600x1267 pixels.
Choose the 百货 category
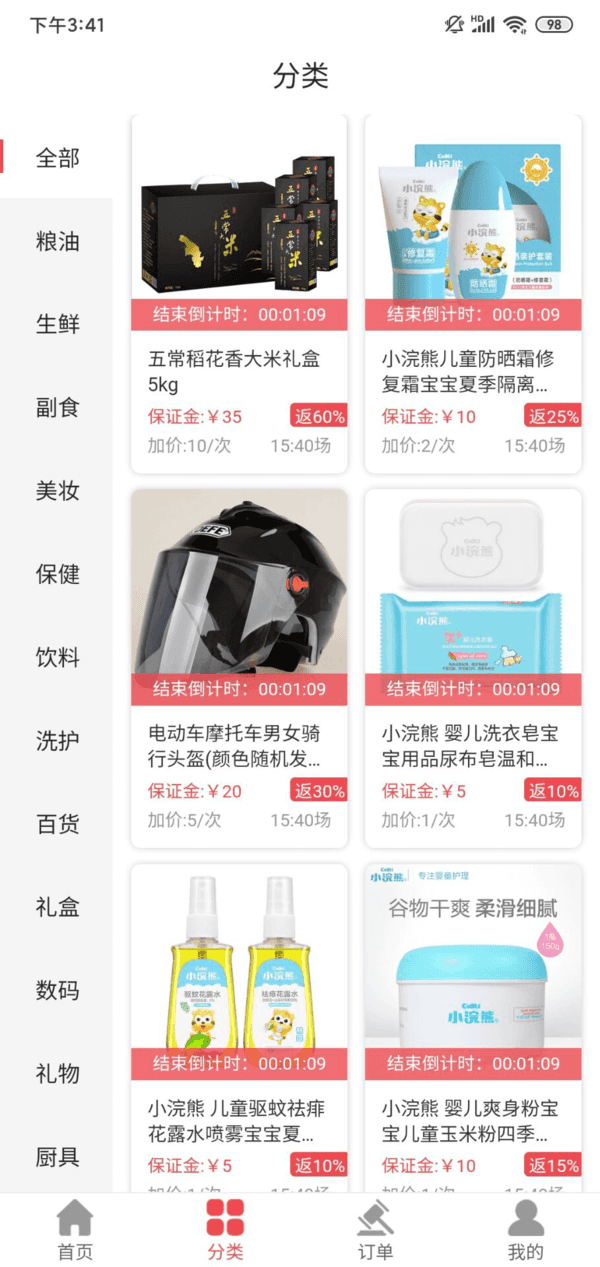57,824
